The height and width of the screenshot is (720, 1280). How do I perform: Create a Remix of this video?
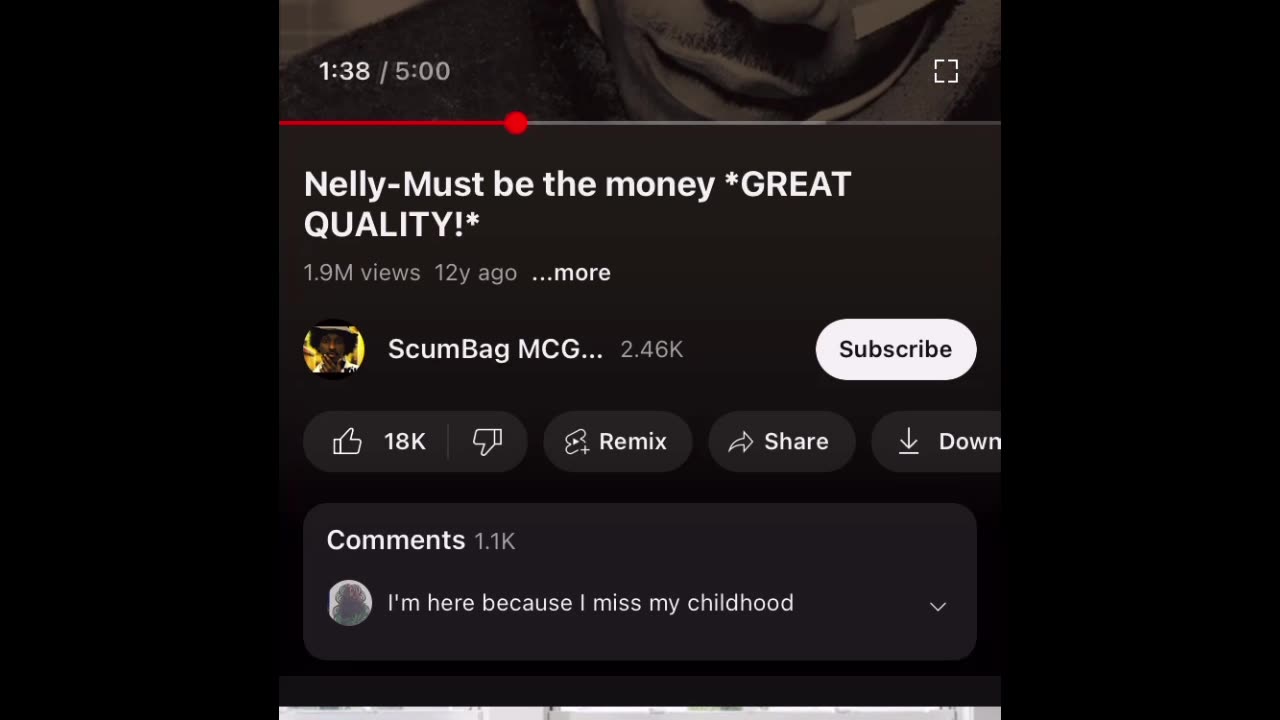pos(617,441)
